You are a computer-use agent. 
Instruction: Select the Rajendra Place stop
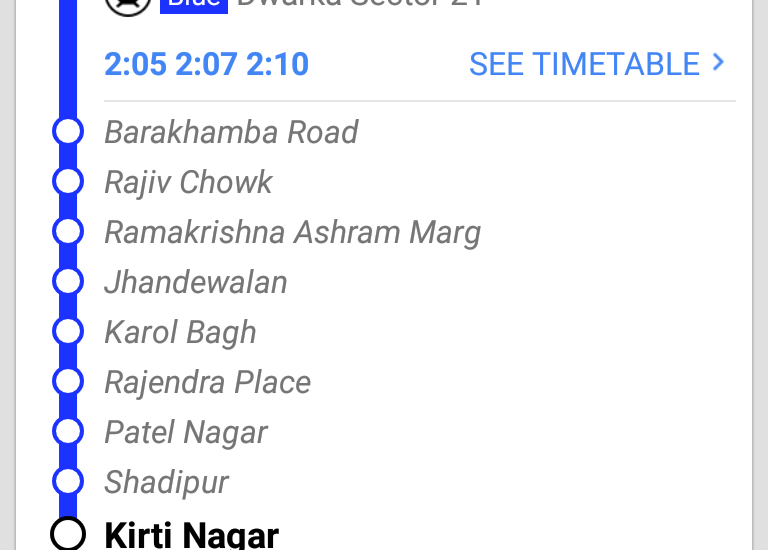(x=207, y=382)
